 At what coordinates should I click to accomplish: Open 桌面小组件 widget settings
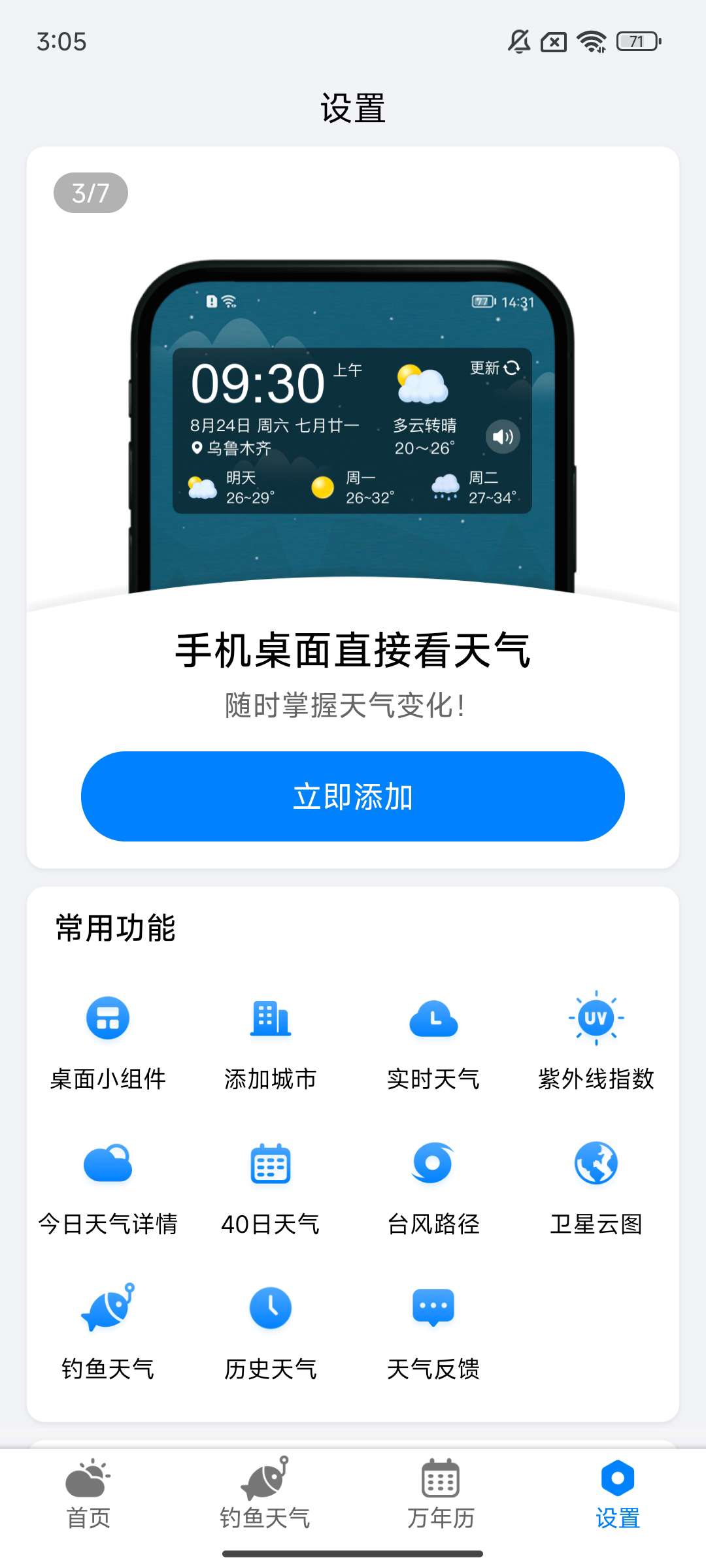click(x=108, y=1040)
